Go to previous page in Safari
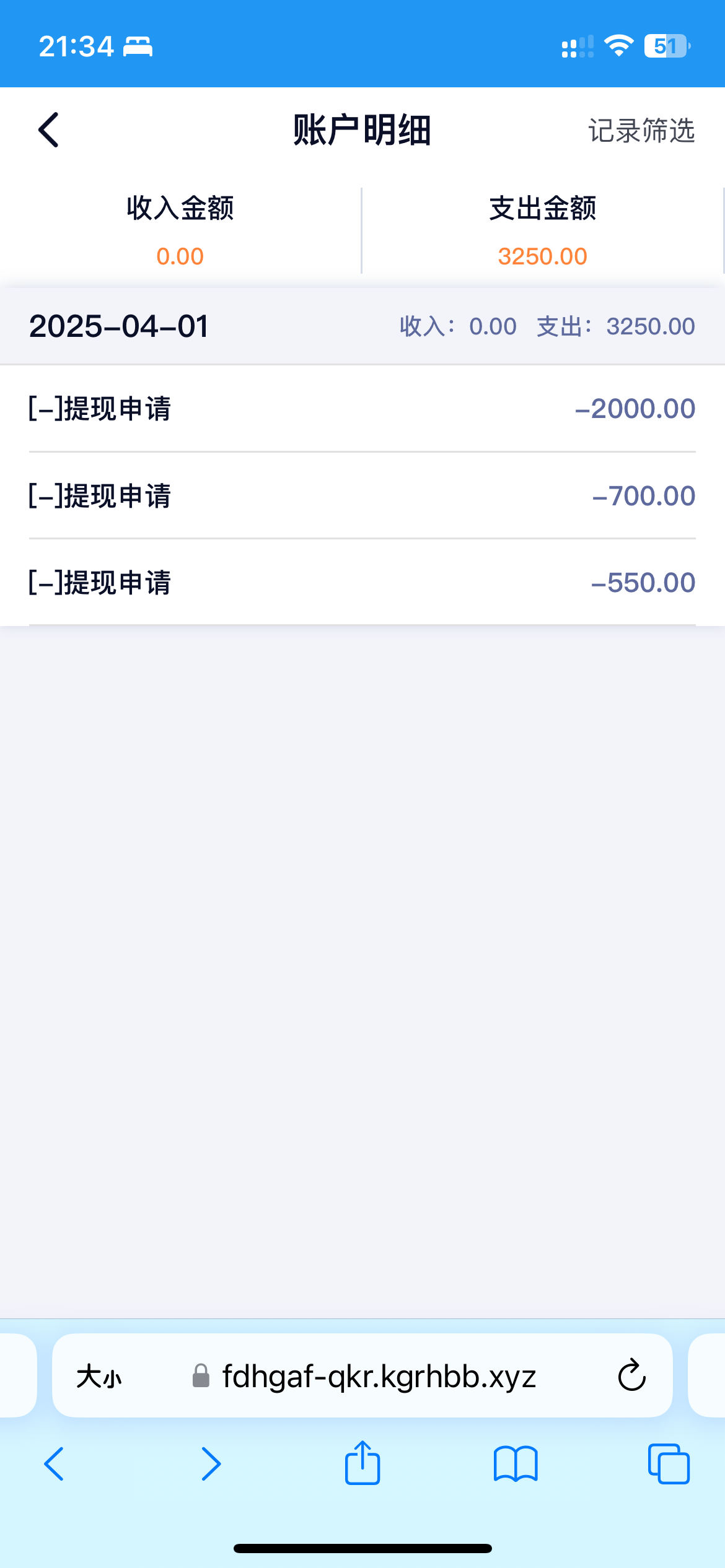Viewport: 725px width, 1568px height. 54,1464
